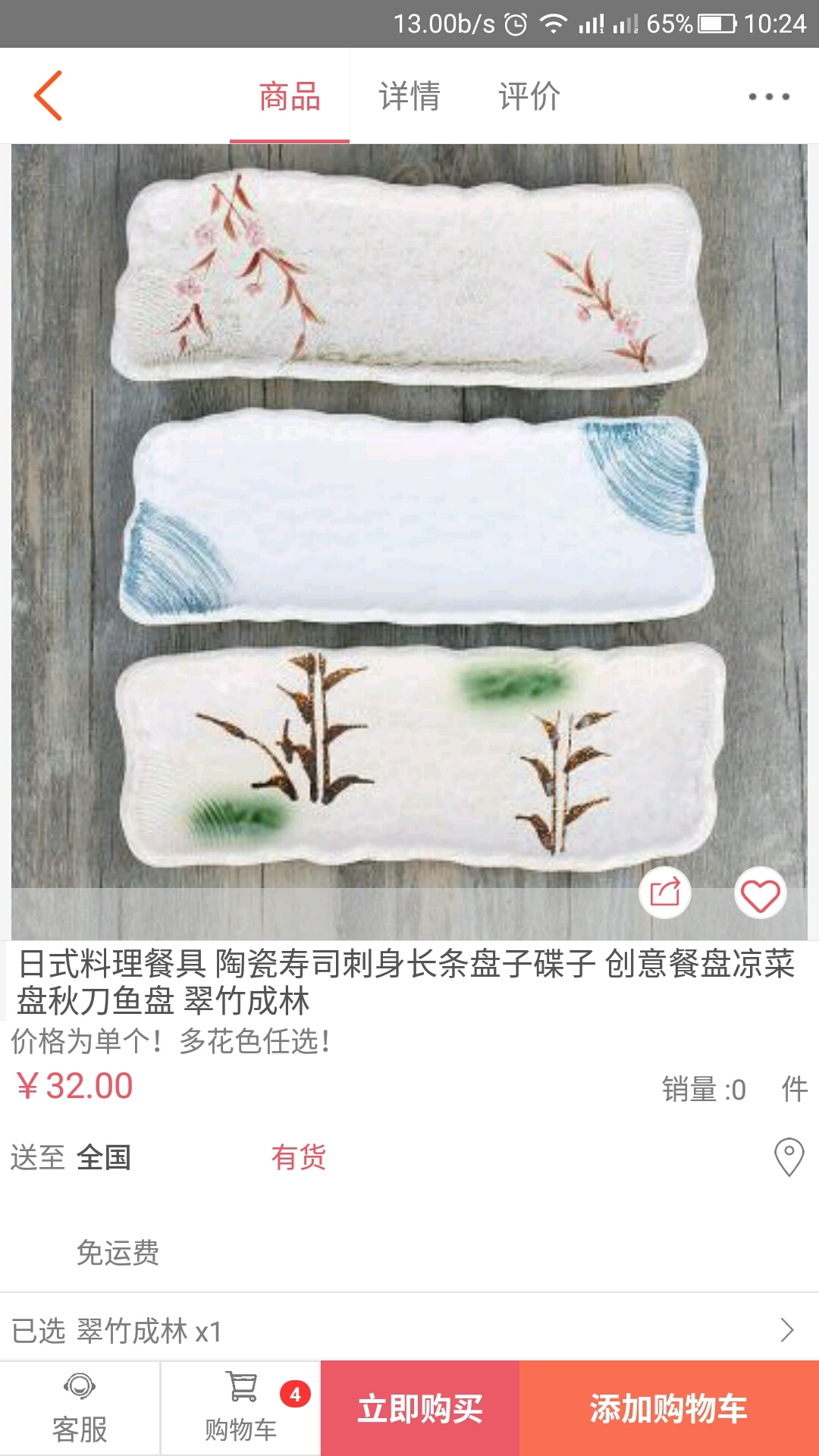Open the 已选 翠竹成林 x1 options row
The width and height of the screenshot is (819, 1456).
coord(409,1330)
